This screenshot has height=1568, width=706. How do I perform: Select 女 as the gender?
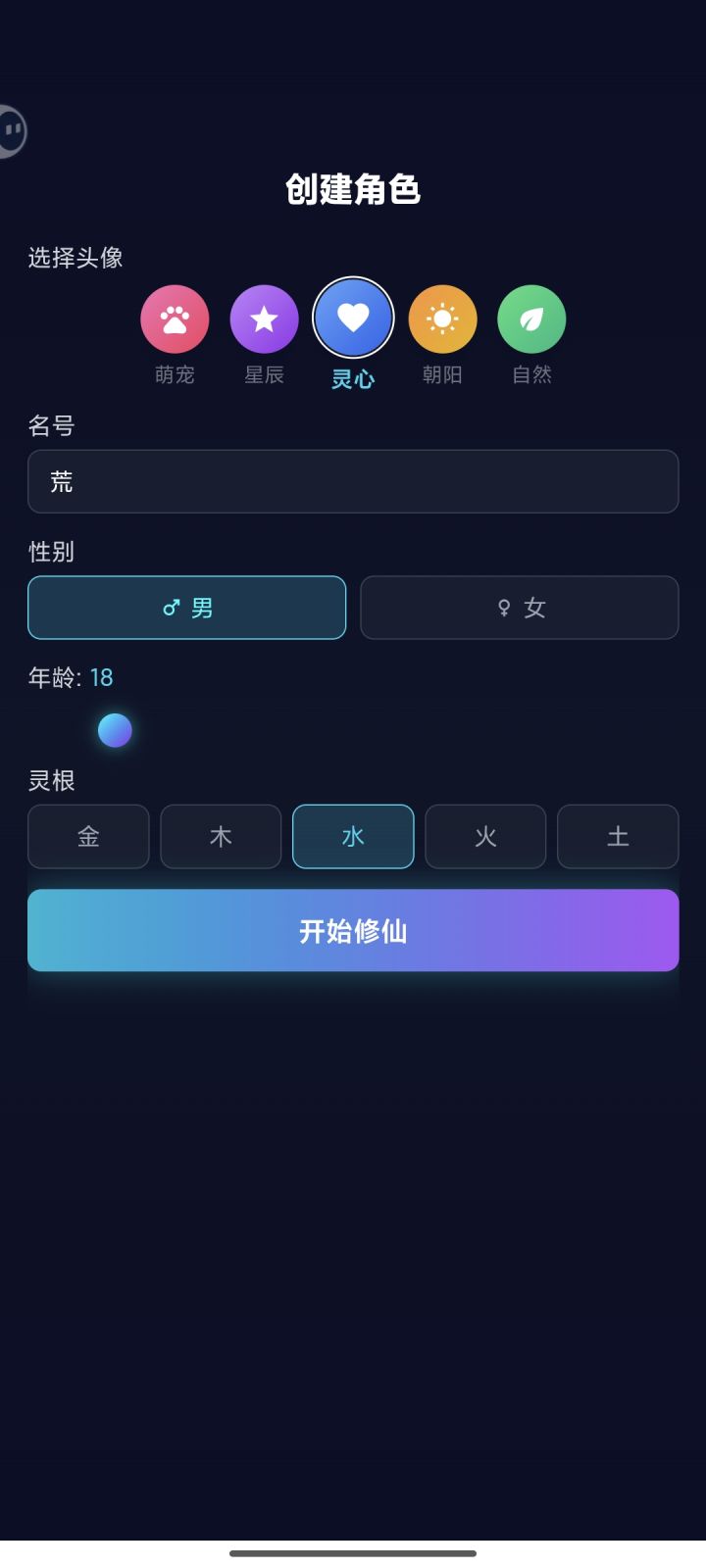pyautogui.click(x=519, y=608)
